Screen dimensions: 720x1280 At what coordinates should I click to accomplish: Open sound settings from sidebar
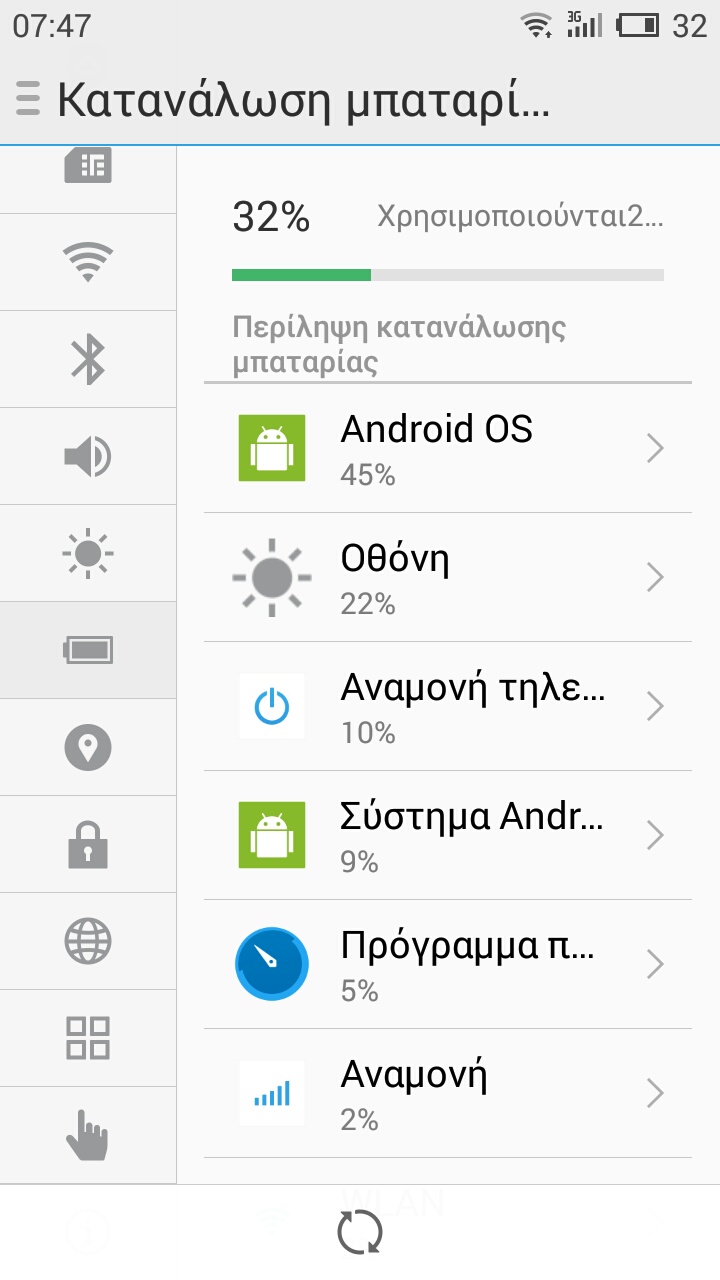88,456
